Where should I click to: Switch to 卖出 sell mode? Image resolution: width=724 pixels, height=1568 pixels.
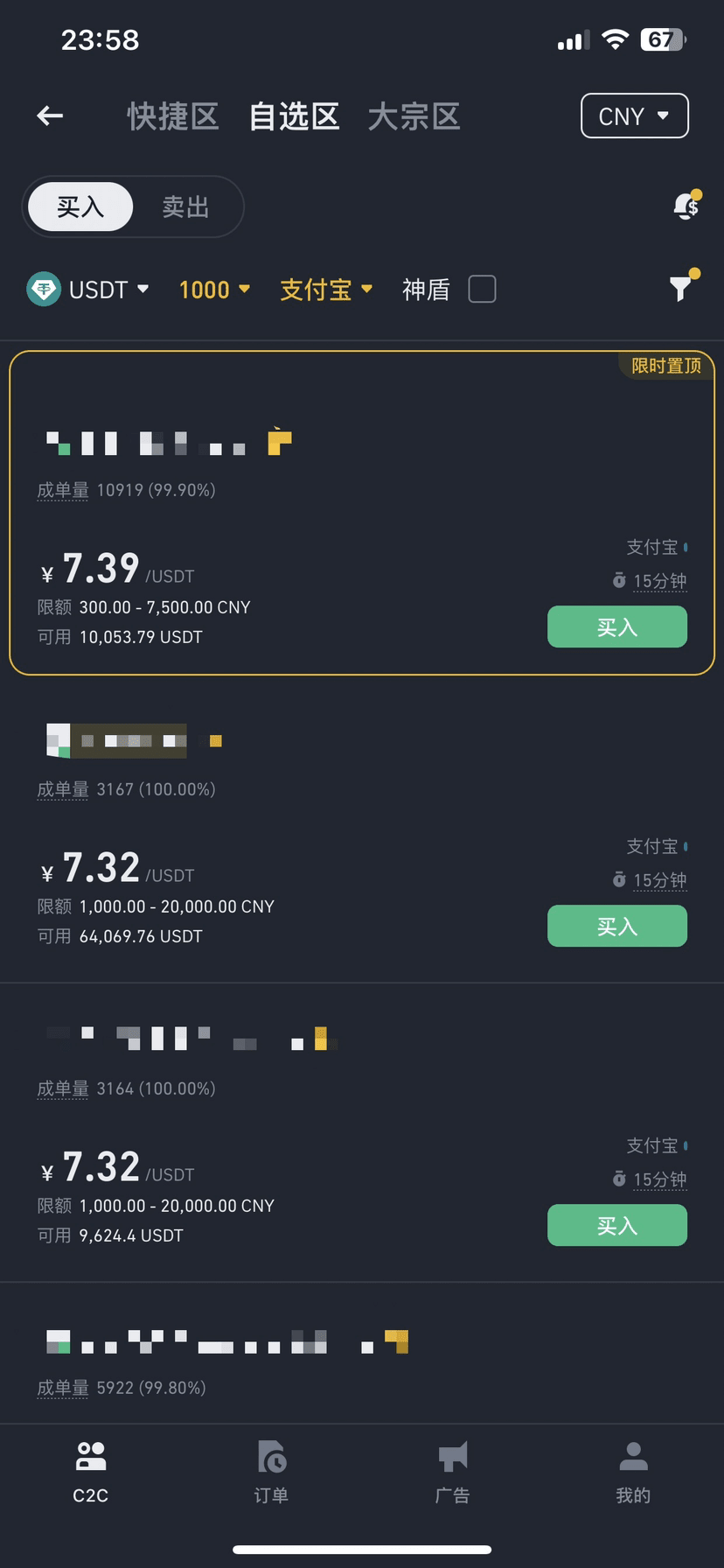pyautogui.click(x=186, y=206)
